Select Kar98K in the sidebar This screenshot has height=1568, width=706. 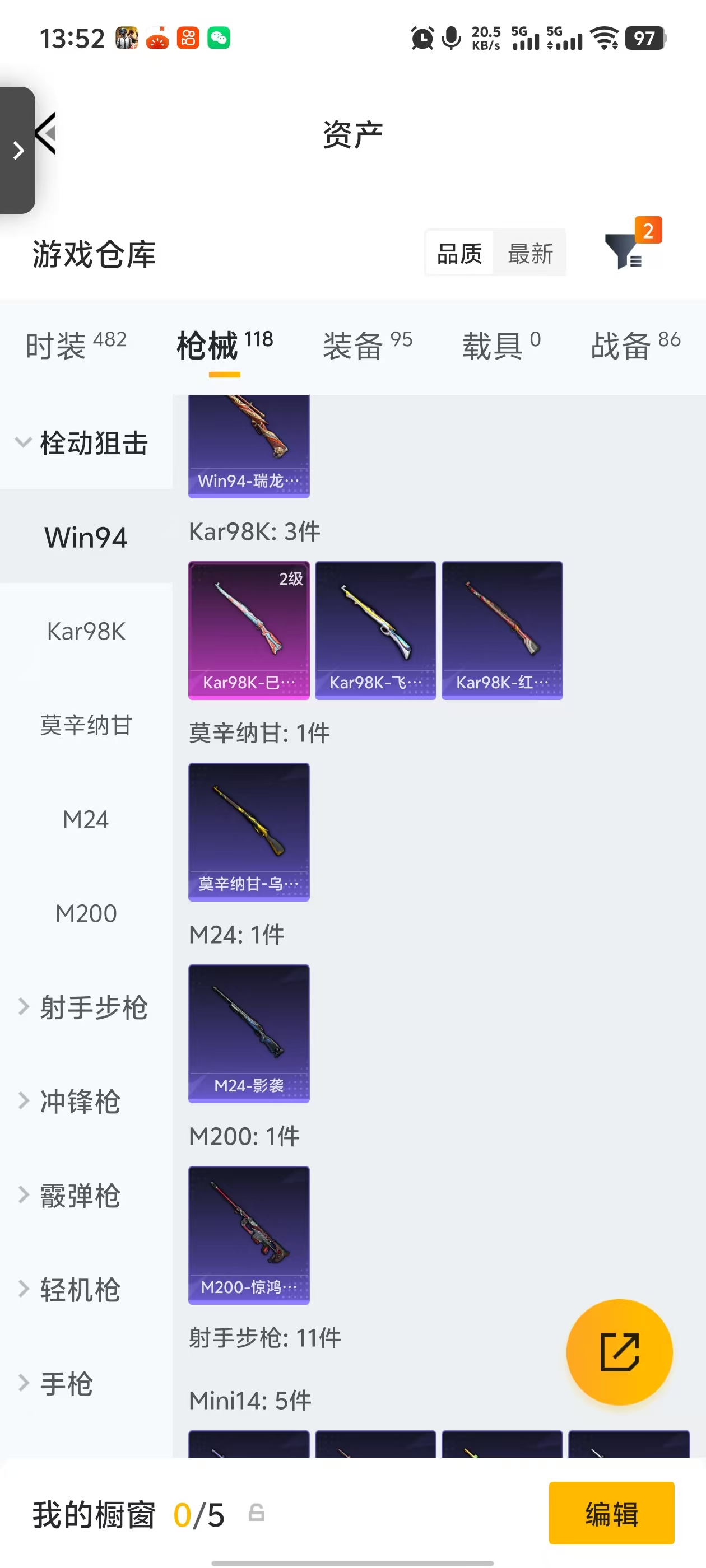pyautogui.click(x=86, y=631)
